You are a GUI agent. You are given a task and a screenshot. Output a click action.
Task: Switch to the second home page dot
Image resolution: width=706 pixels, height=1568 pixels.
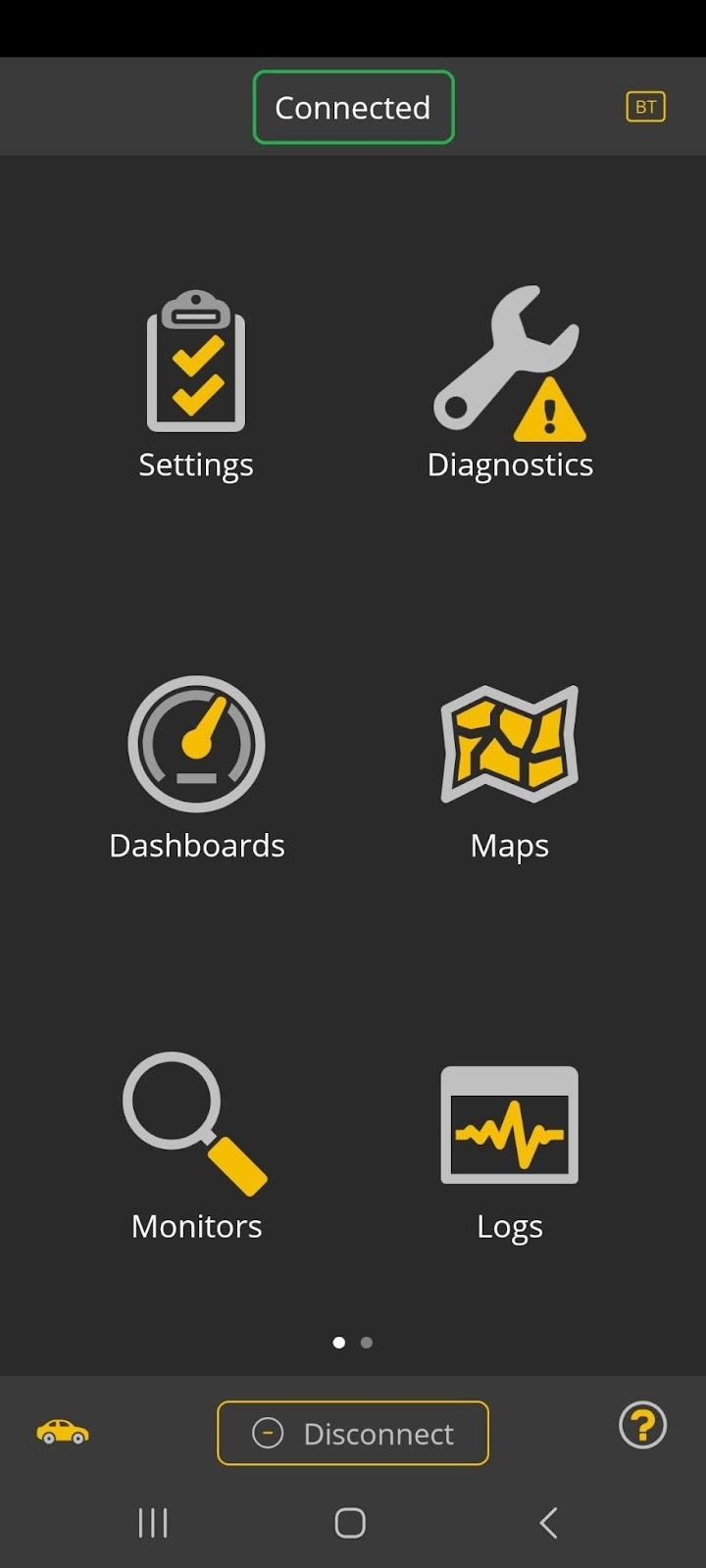click(x=366, y=1343)
